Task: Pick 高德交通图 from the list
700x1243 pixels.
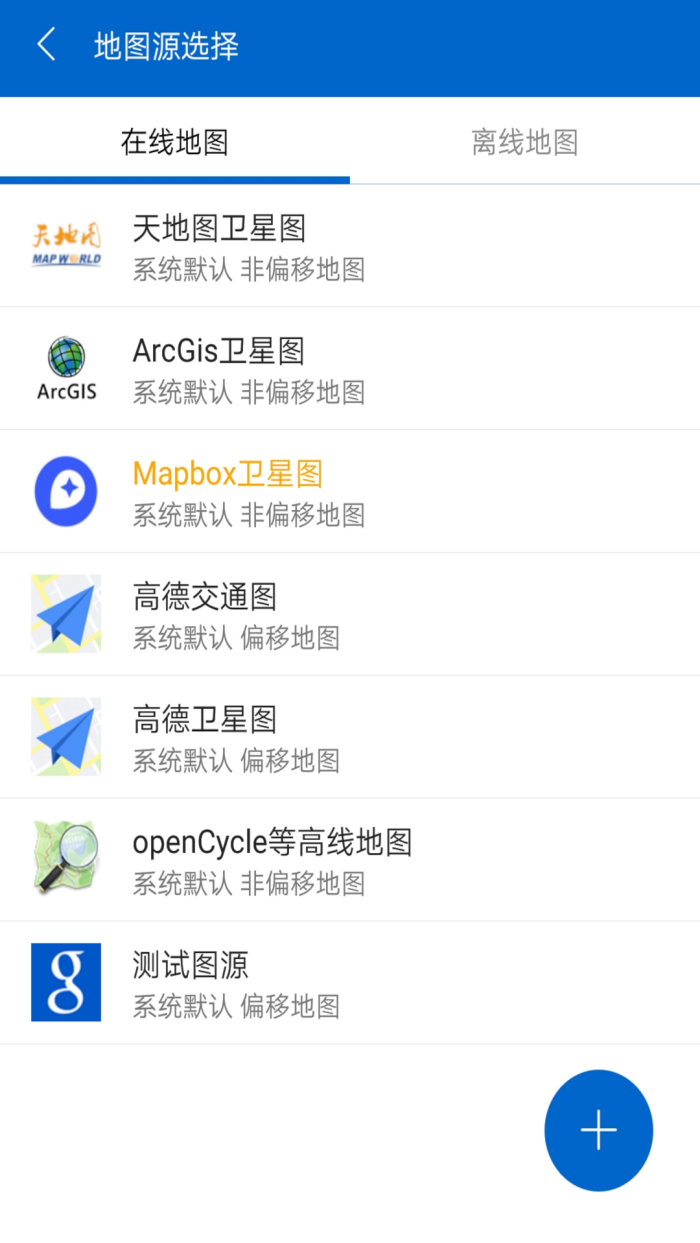Action: pos(350,615)
